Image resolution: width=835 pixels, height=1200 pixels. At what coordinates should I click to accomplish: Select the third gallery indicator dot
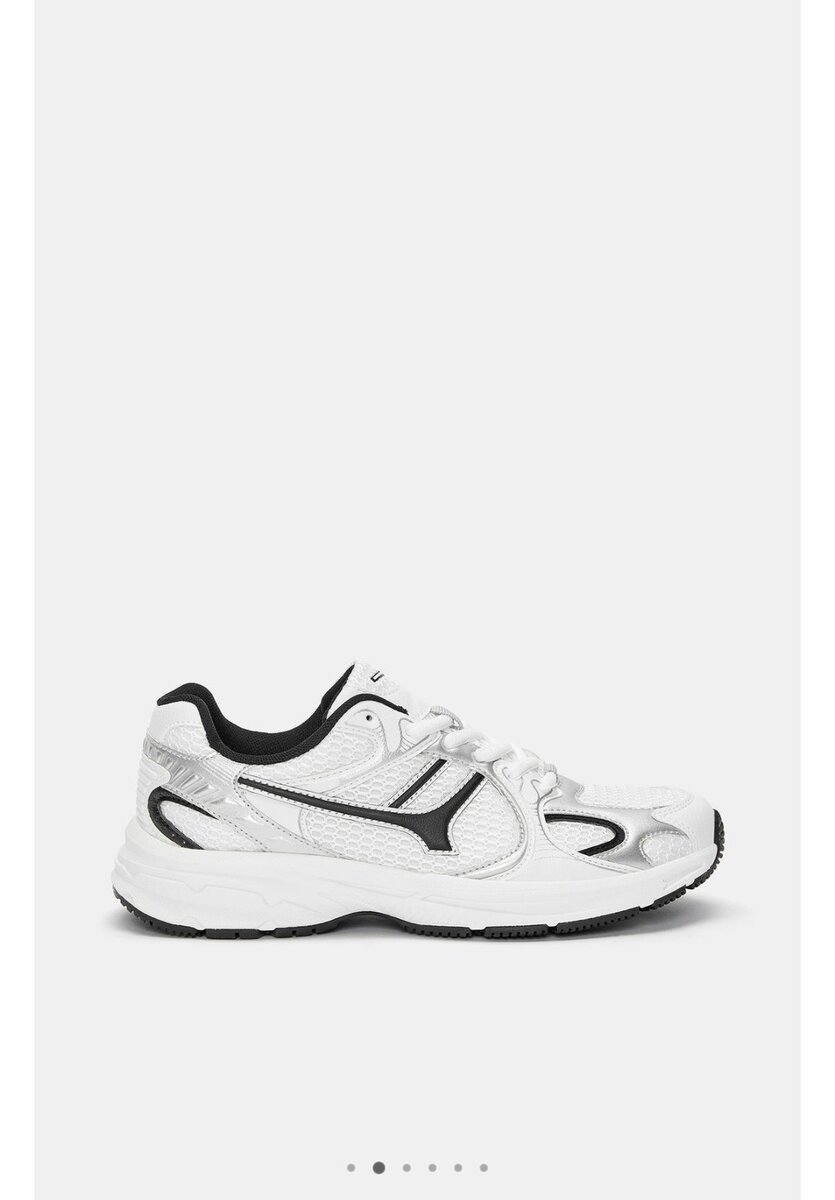click(406, 1167)
